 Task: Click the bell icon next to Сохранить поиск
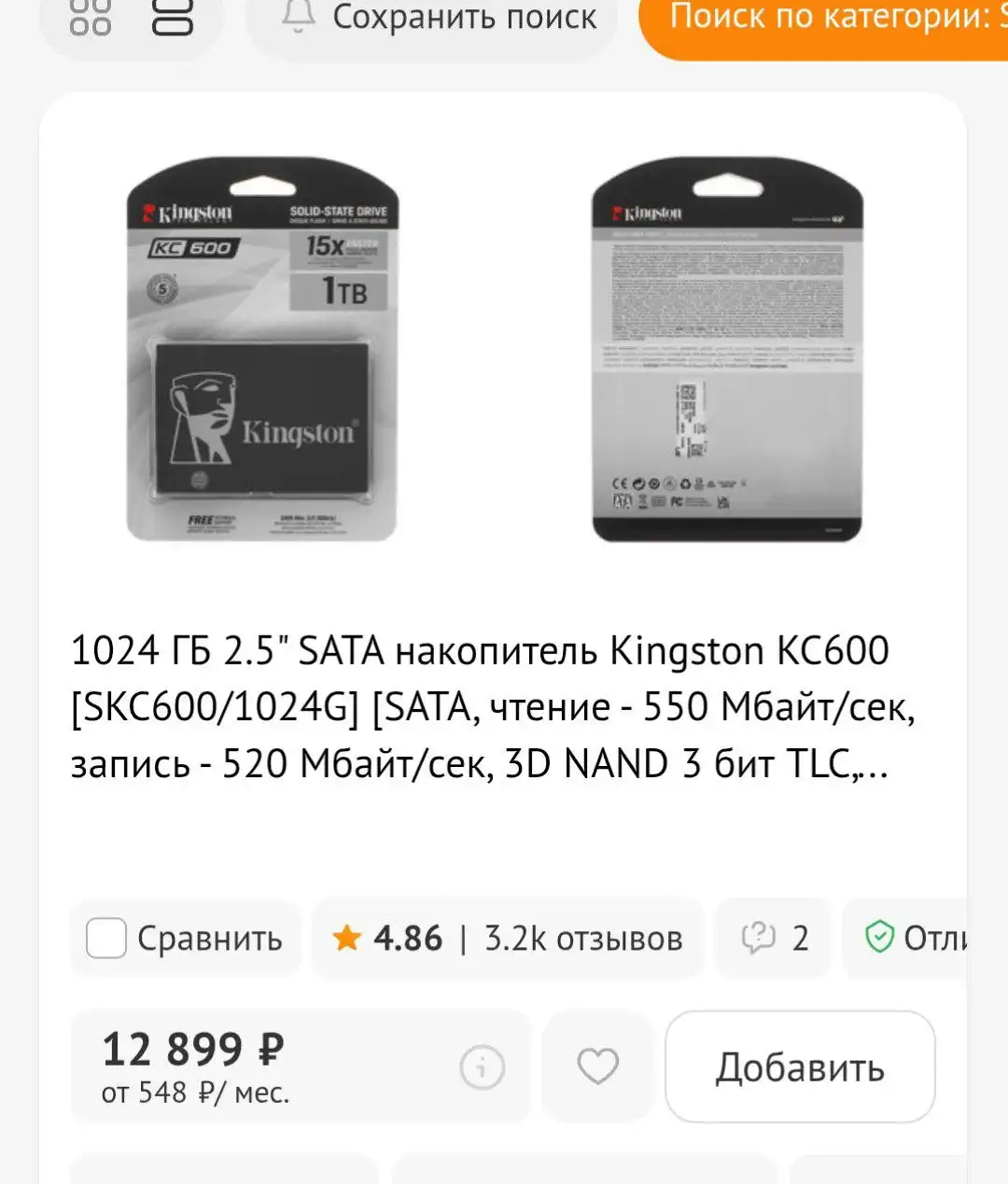(299, 16)
